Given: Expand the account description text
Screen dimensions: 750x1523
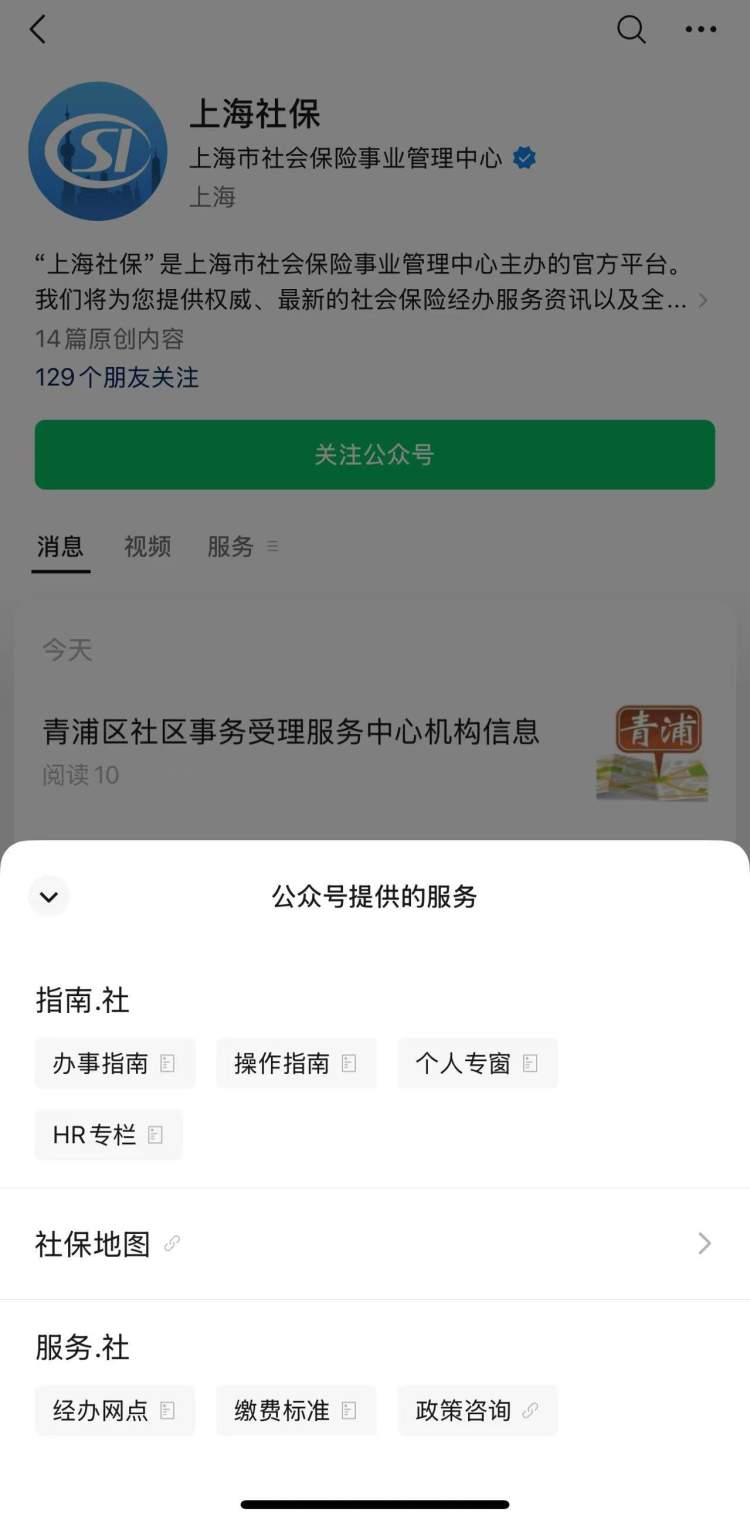Looking at the screenshot, I should (702, 300).
